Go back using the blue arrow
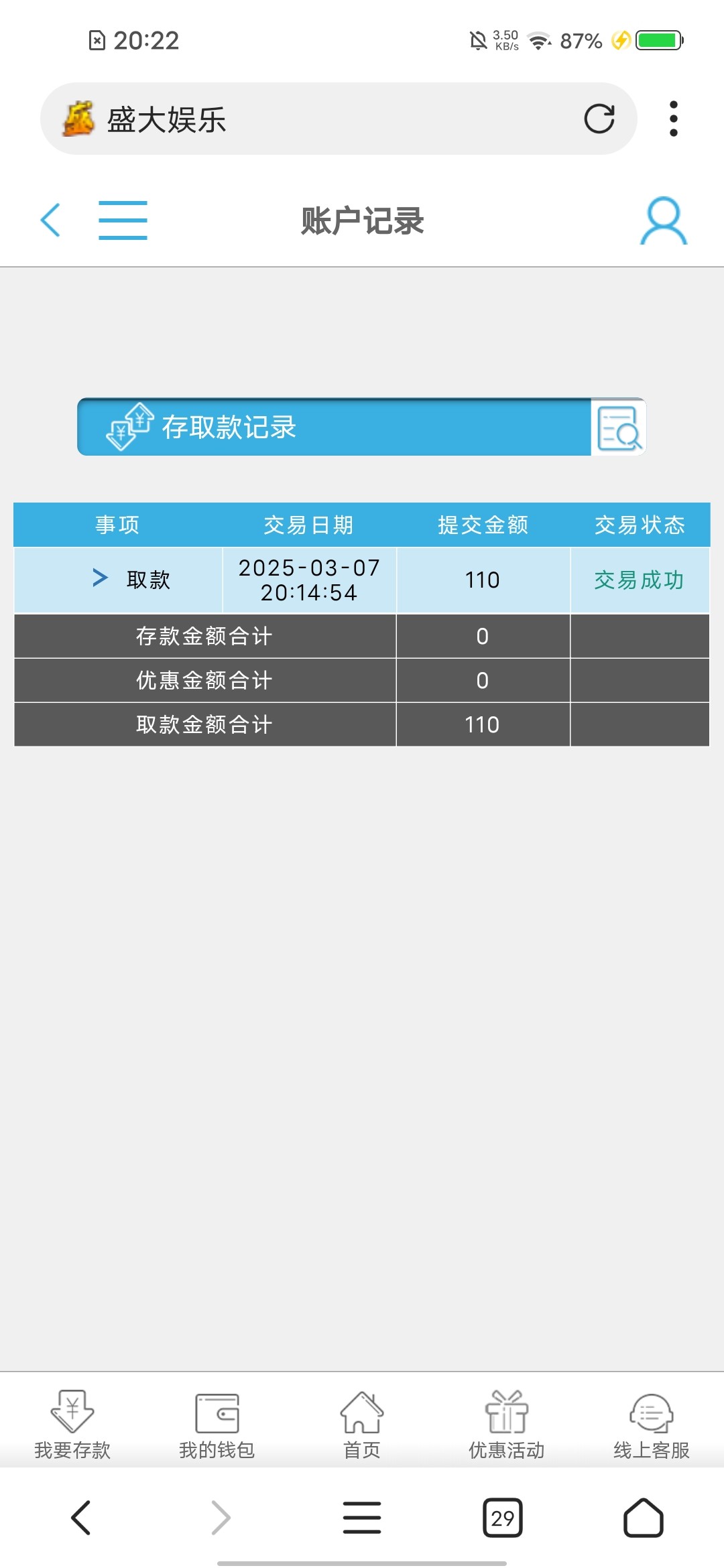Screen dimensions: 724x1568 (51, 220)
